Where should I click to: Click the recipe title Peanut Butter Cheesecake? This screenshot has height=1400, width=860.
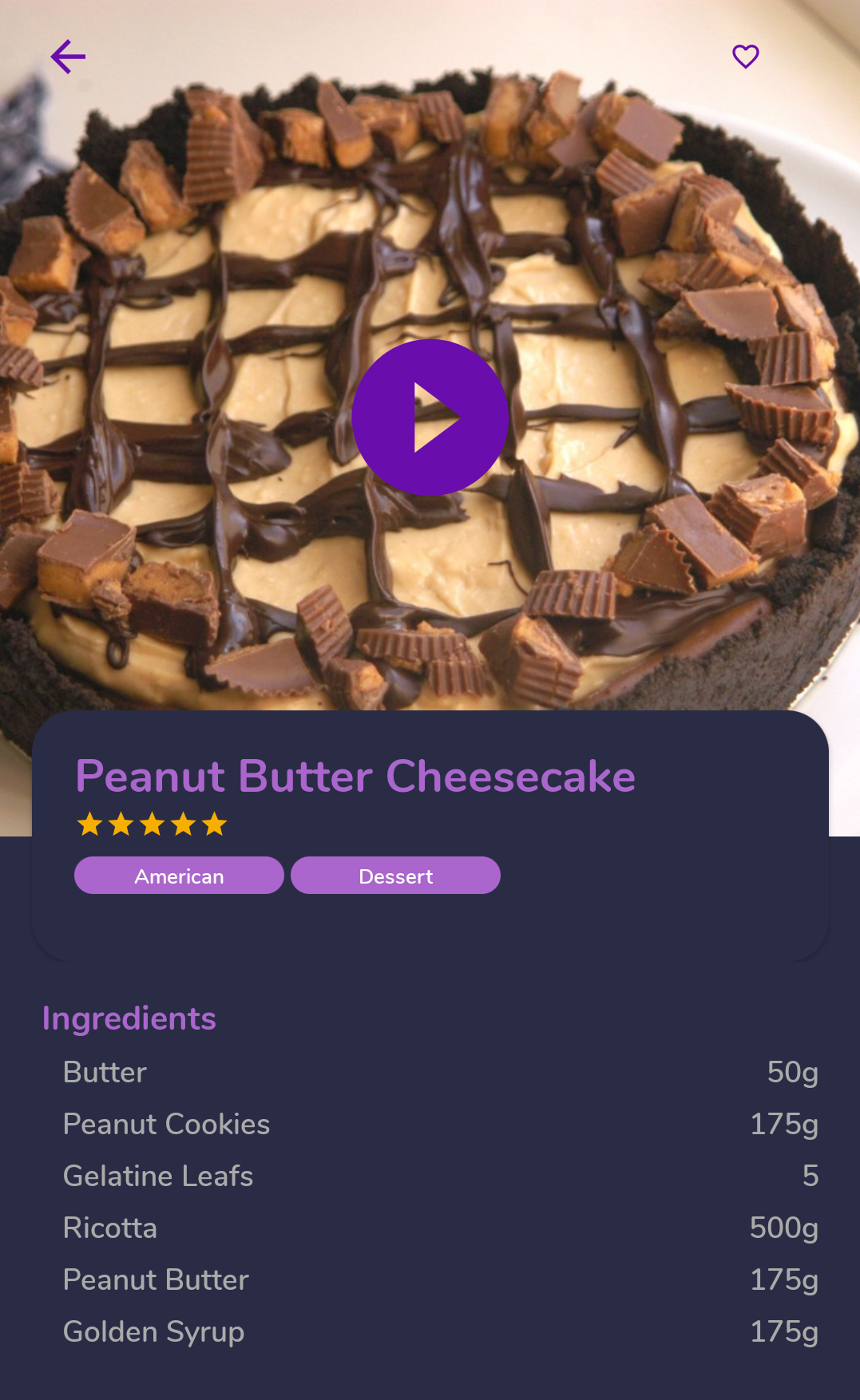tap(355, 776)
